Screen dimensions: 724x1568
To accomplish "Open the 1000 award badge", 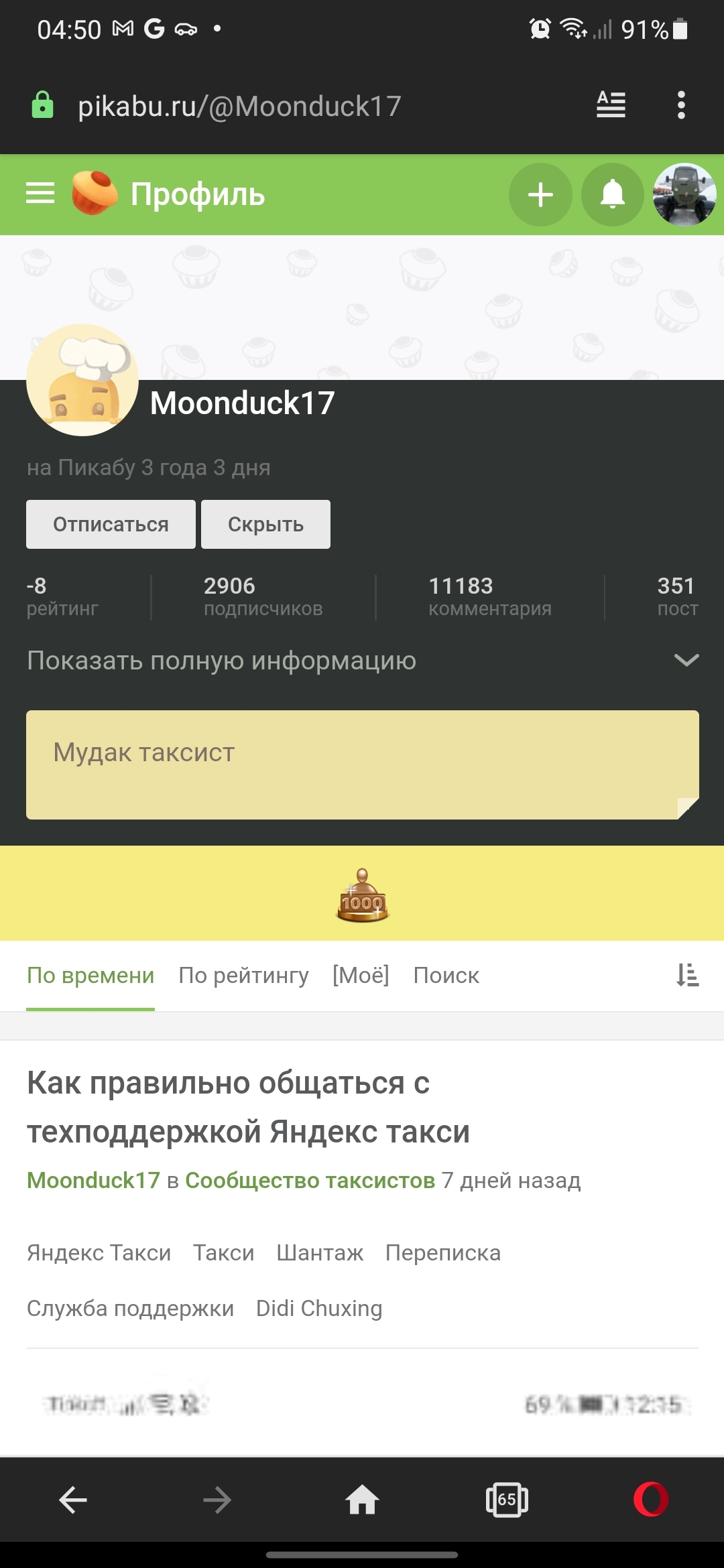I will 362,895.
